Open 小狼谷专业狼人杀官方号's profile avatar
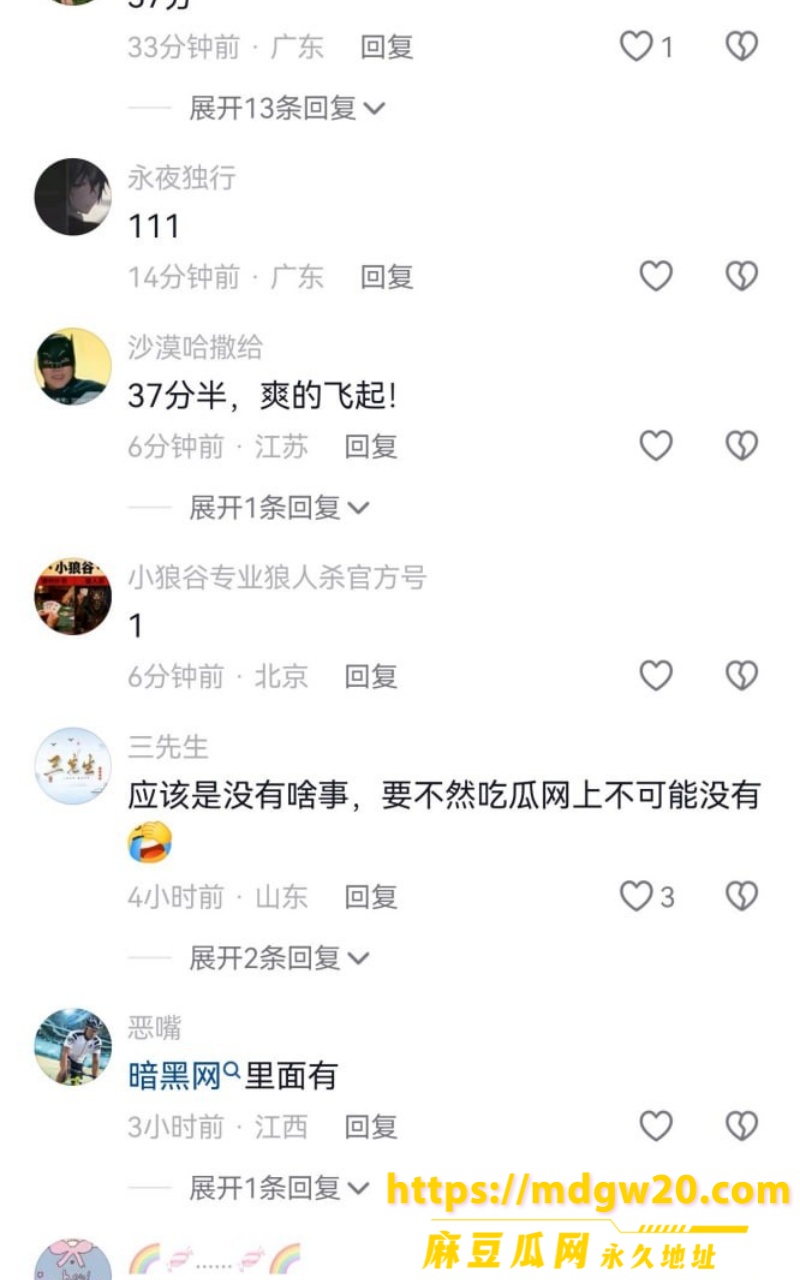Screen dimensions: 800x1280 [x=73, y=597]
